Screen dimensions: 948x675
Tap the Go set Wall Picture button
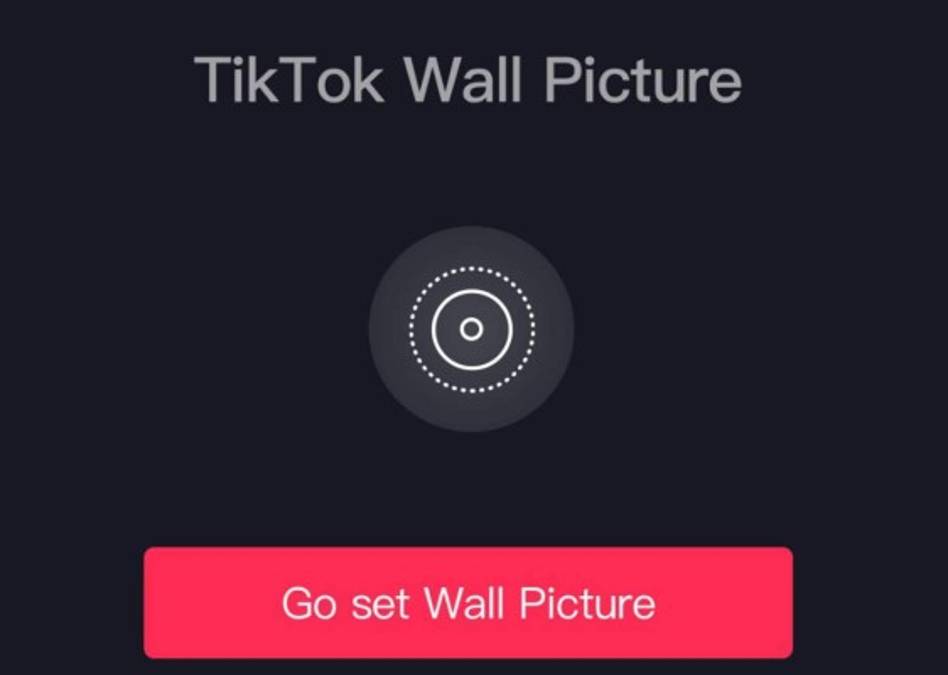[468, 603]
